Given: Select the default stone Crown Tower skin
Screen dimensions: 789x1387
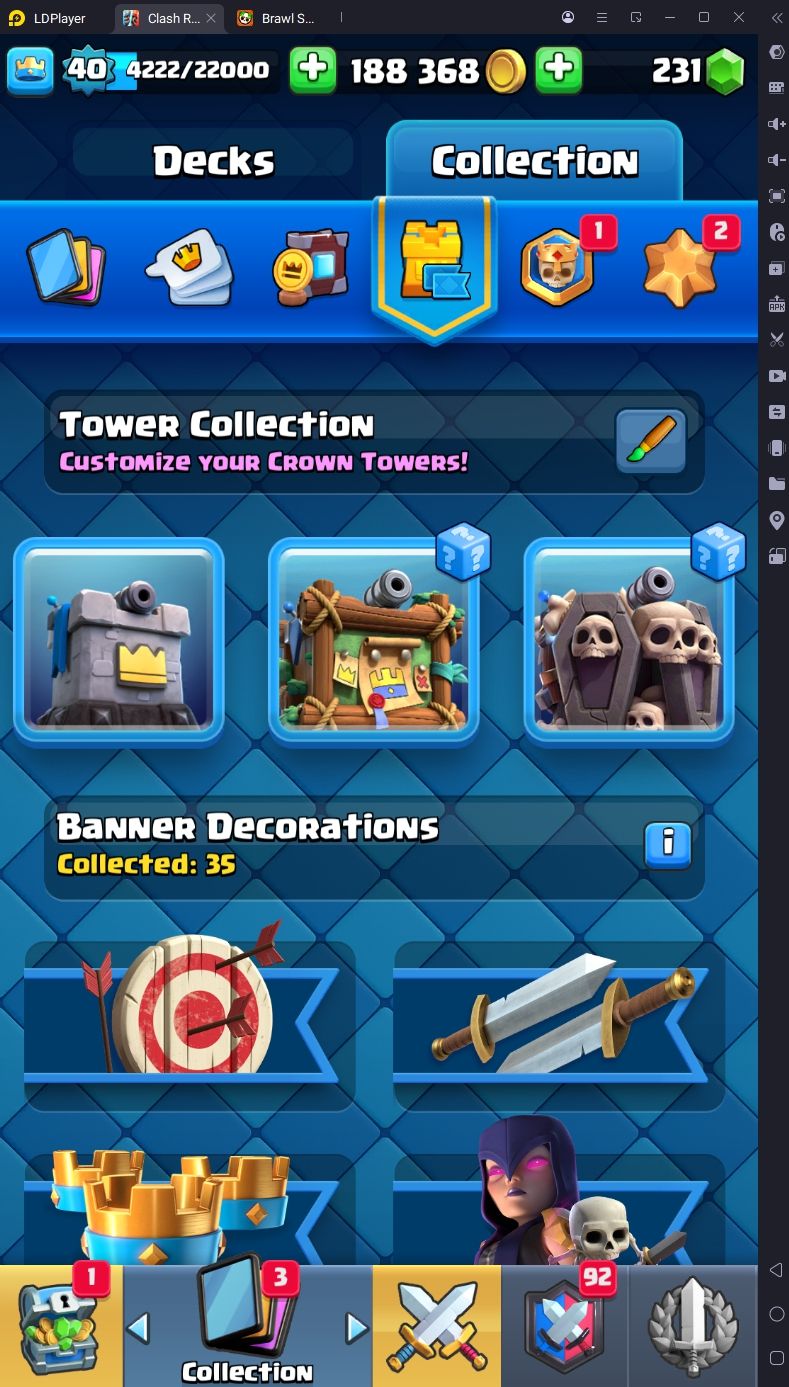Looking at the screenshot, I should (x=119, y=641).
